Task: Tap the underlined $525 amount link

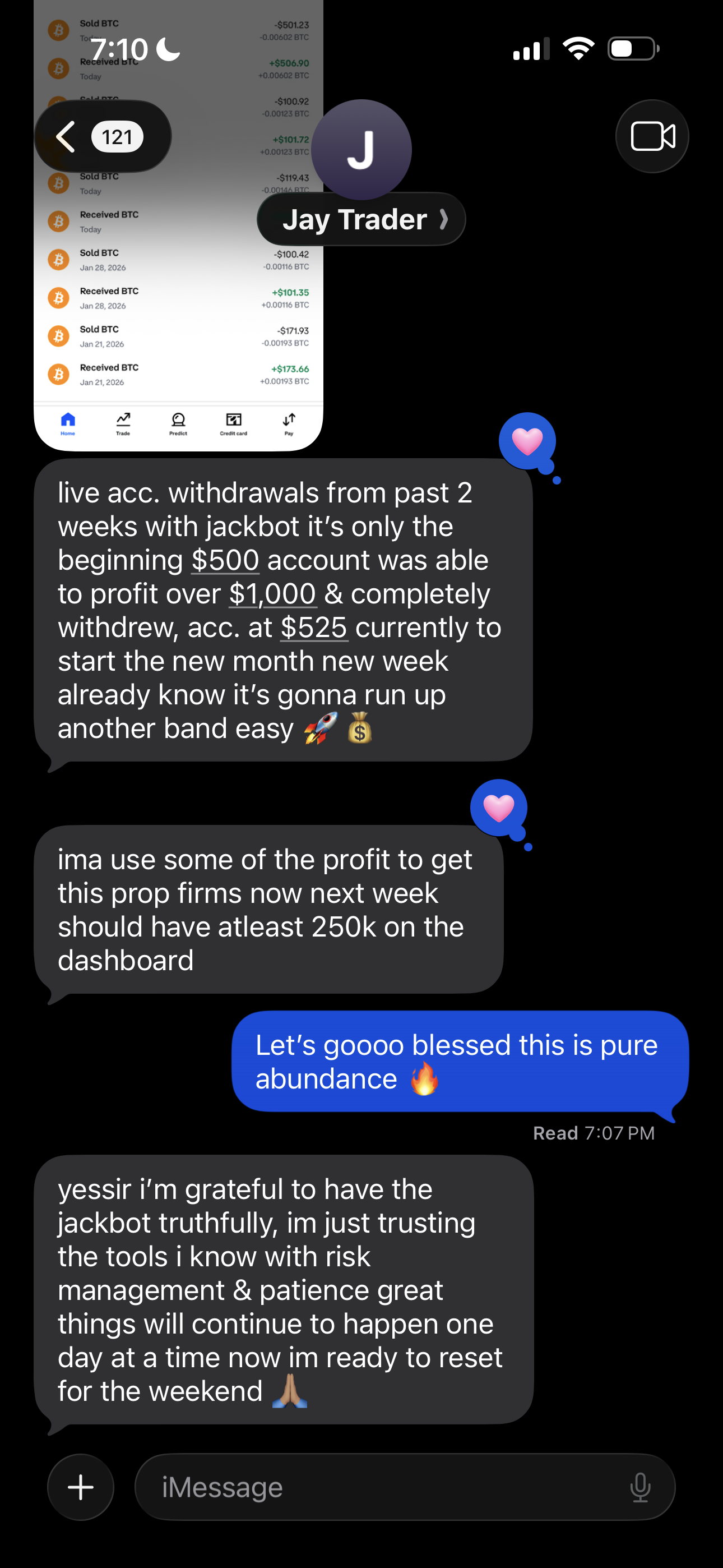Action: (314, 628)
